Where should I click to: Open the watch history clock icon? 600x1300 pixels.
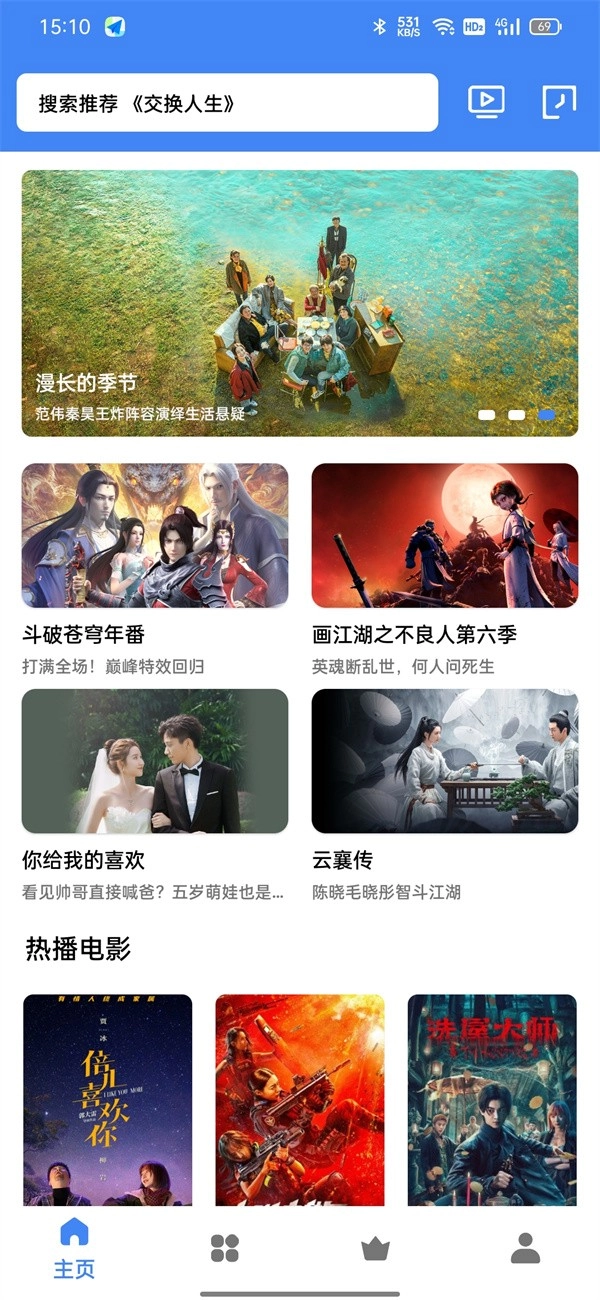559,102
